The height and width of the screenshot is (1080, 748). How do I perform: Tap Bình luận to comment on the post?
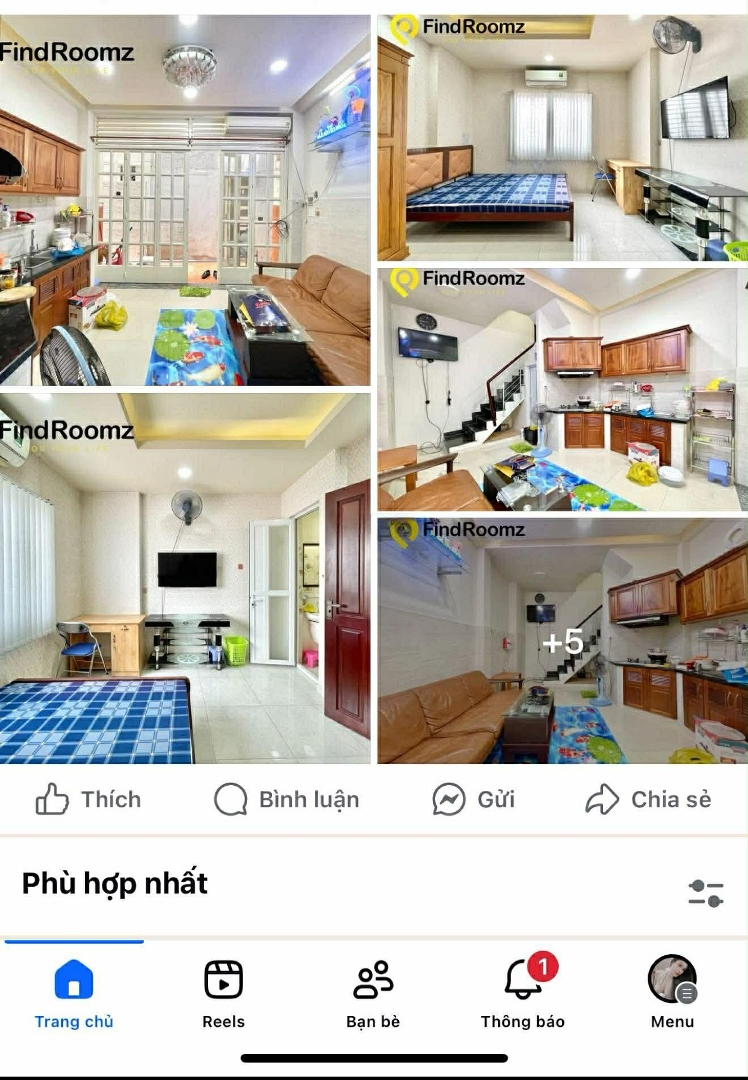point(288,799)
